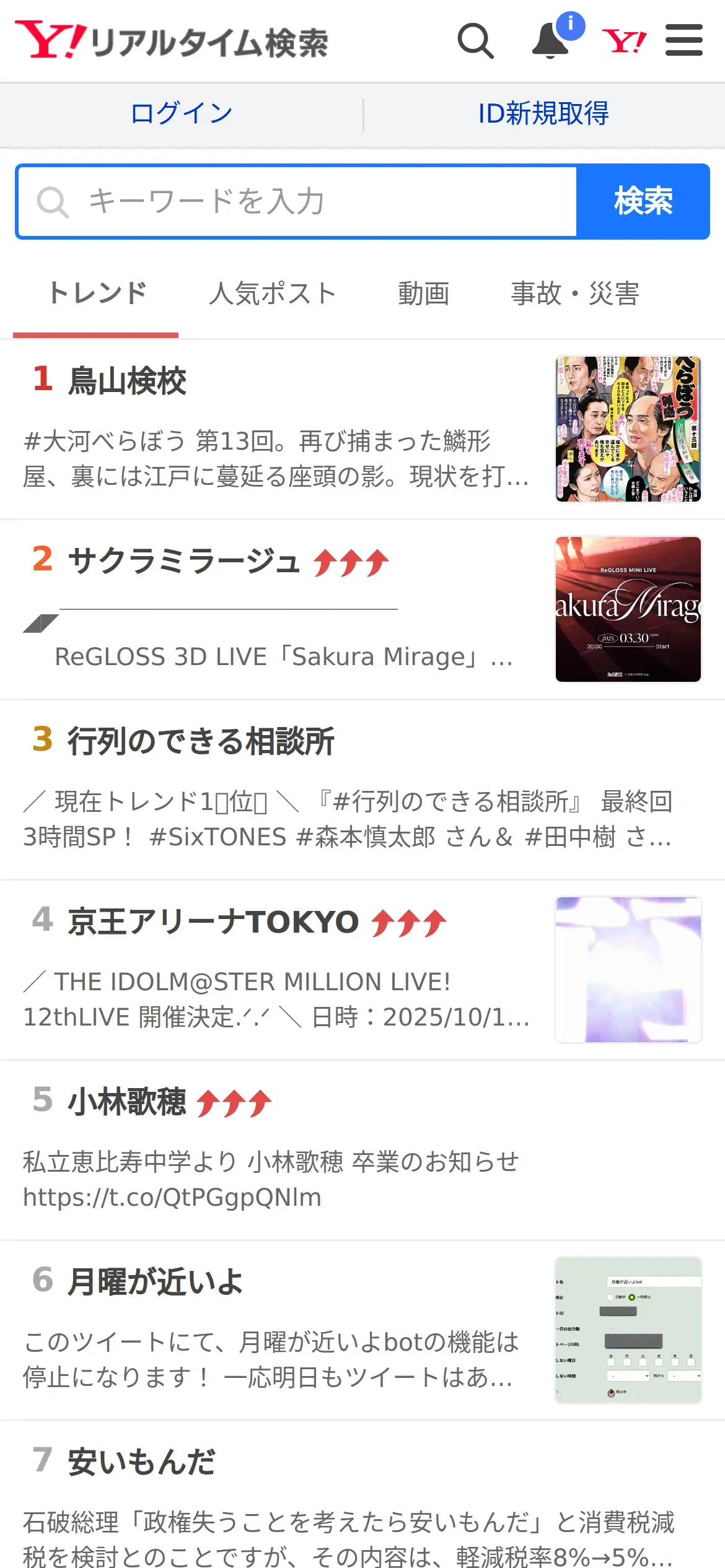Open trend 安いもんだ
The image size is (725, 1568).
click(141, 1462)
